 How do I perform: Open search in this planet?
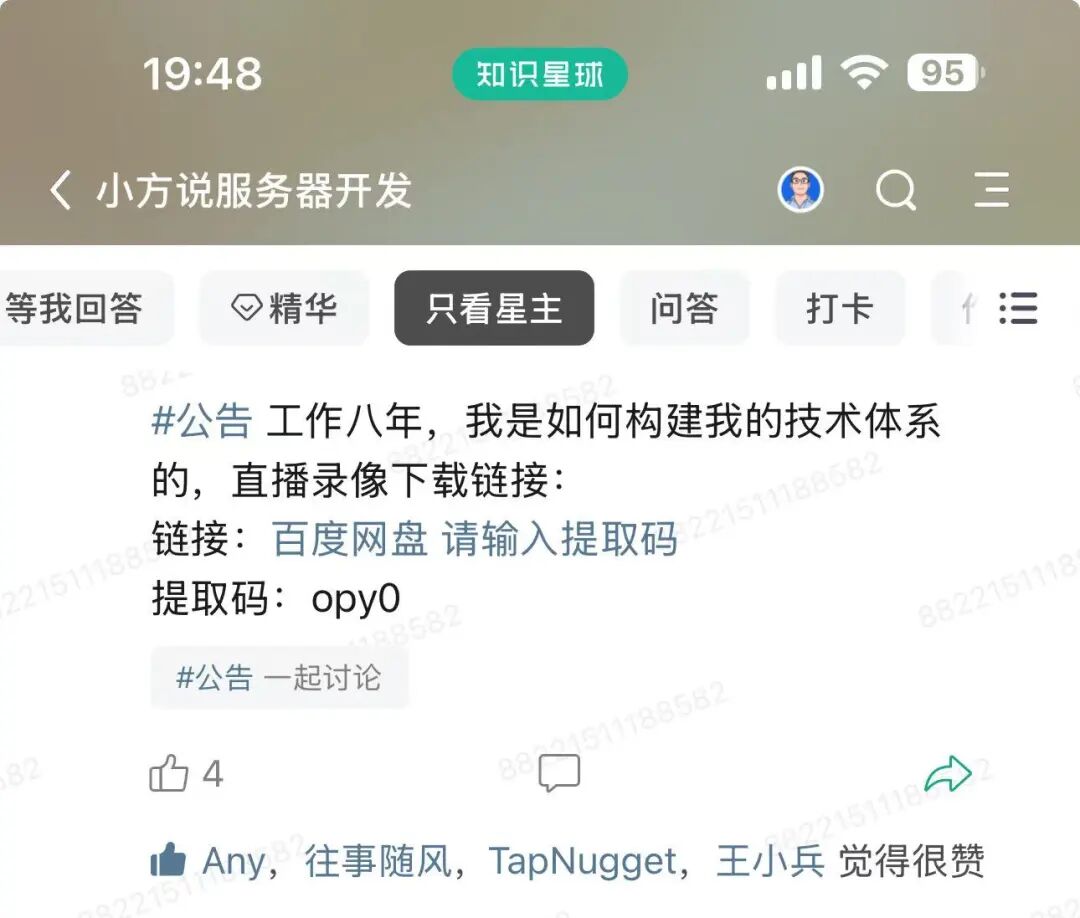point(896,190)
